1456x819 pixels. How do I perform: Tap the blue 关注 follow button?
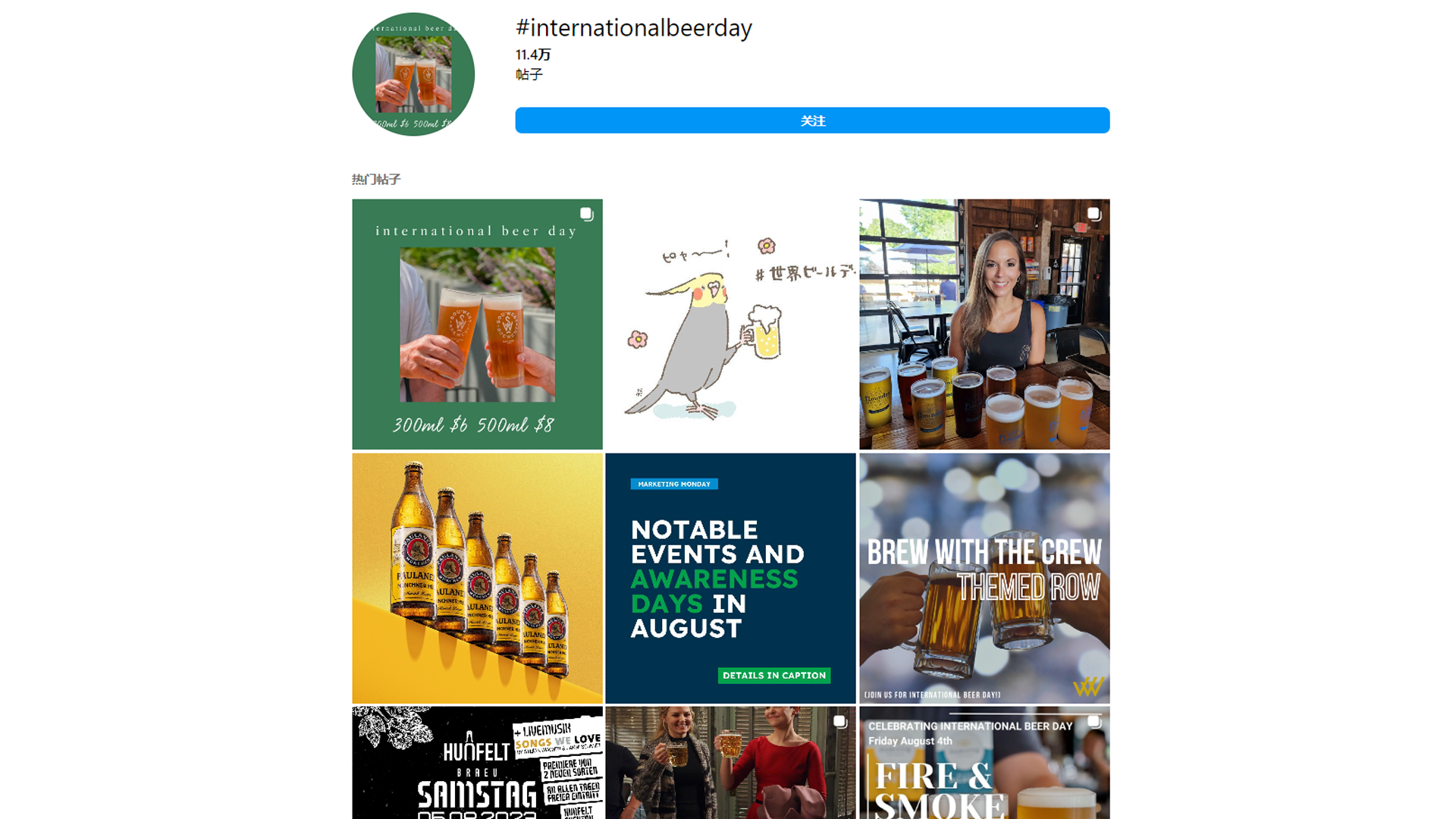[x=812, y=121]
